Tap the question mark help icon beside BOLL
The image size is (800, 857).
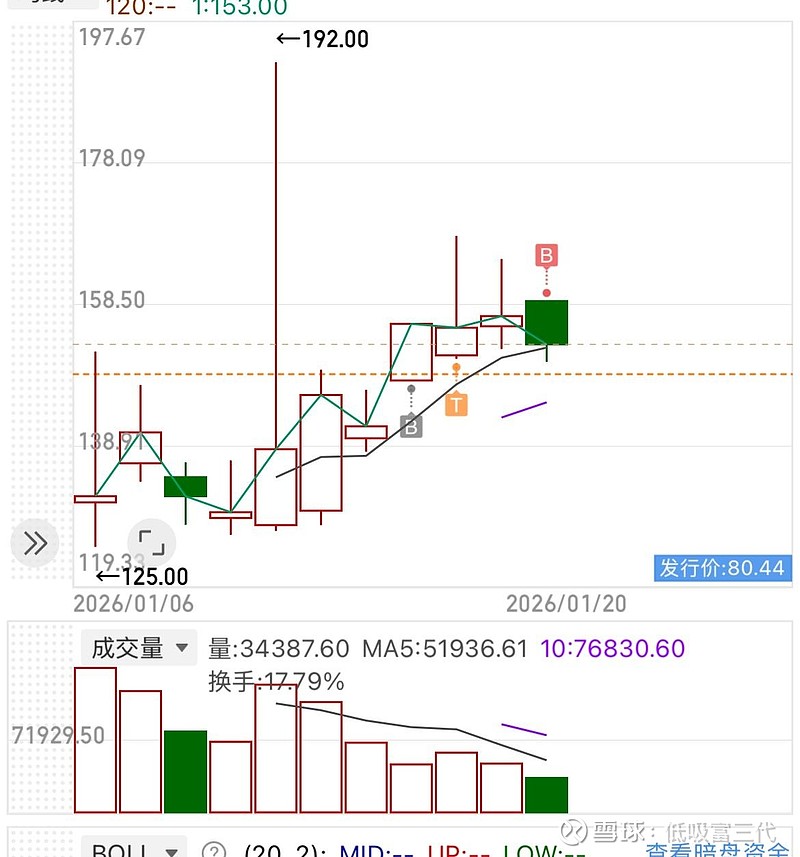click(x=211, y=850)
